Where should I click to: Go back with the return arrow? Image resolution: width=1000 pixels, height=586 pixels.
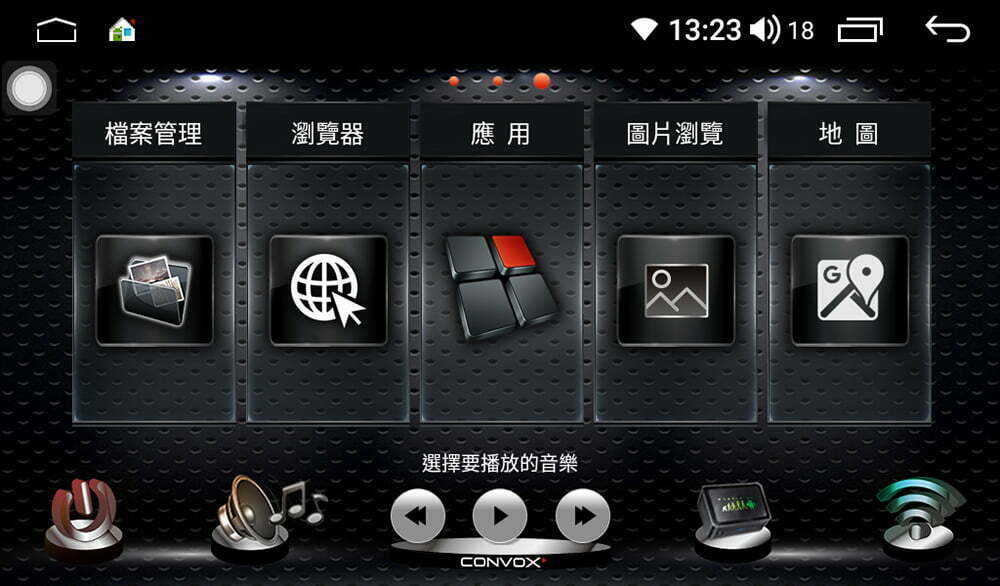click(x=947, y=30)
